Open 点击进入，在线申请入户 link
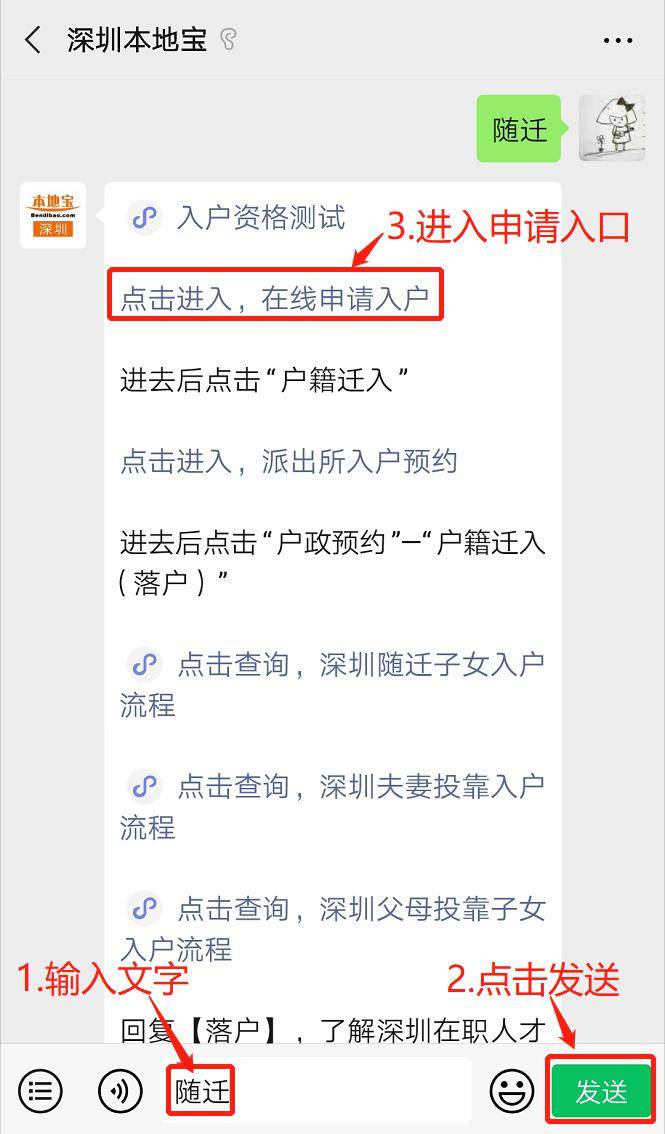Image resolution: width=665 pixels, height=1134 pixels. 274,298
